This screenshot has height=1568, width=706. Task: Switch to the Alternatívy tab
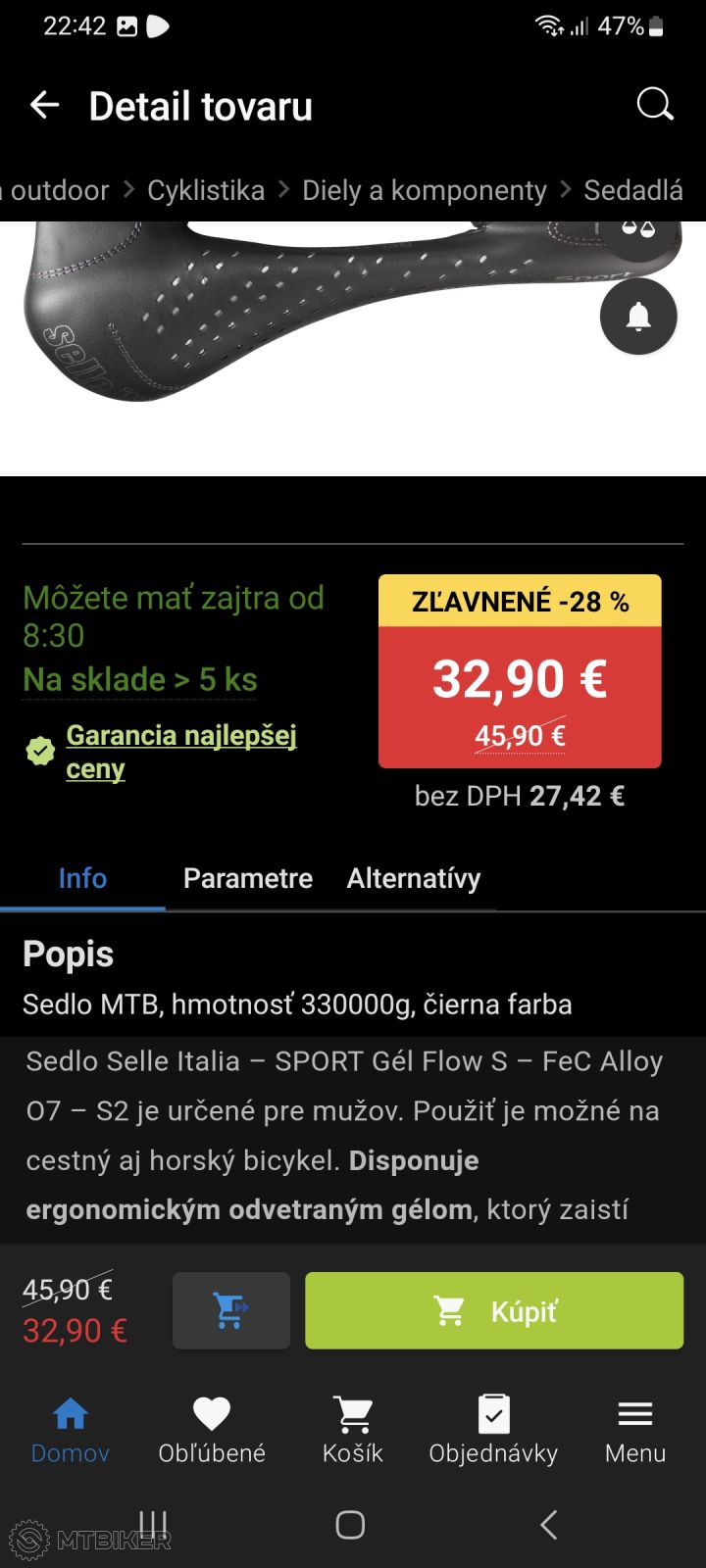(x=414, y=878)
